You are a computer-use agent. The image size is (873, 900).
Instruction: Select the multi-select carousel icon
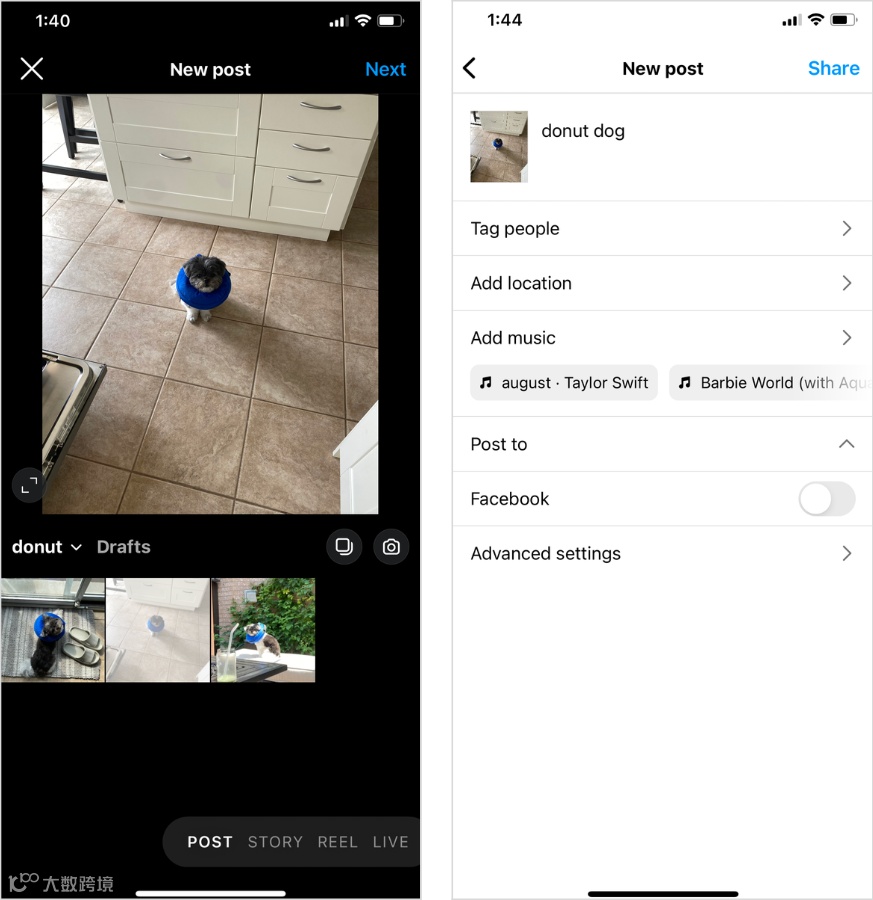(344, 546)
